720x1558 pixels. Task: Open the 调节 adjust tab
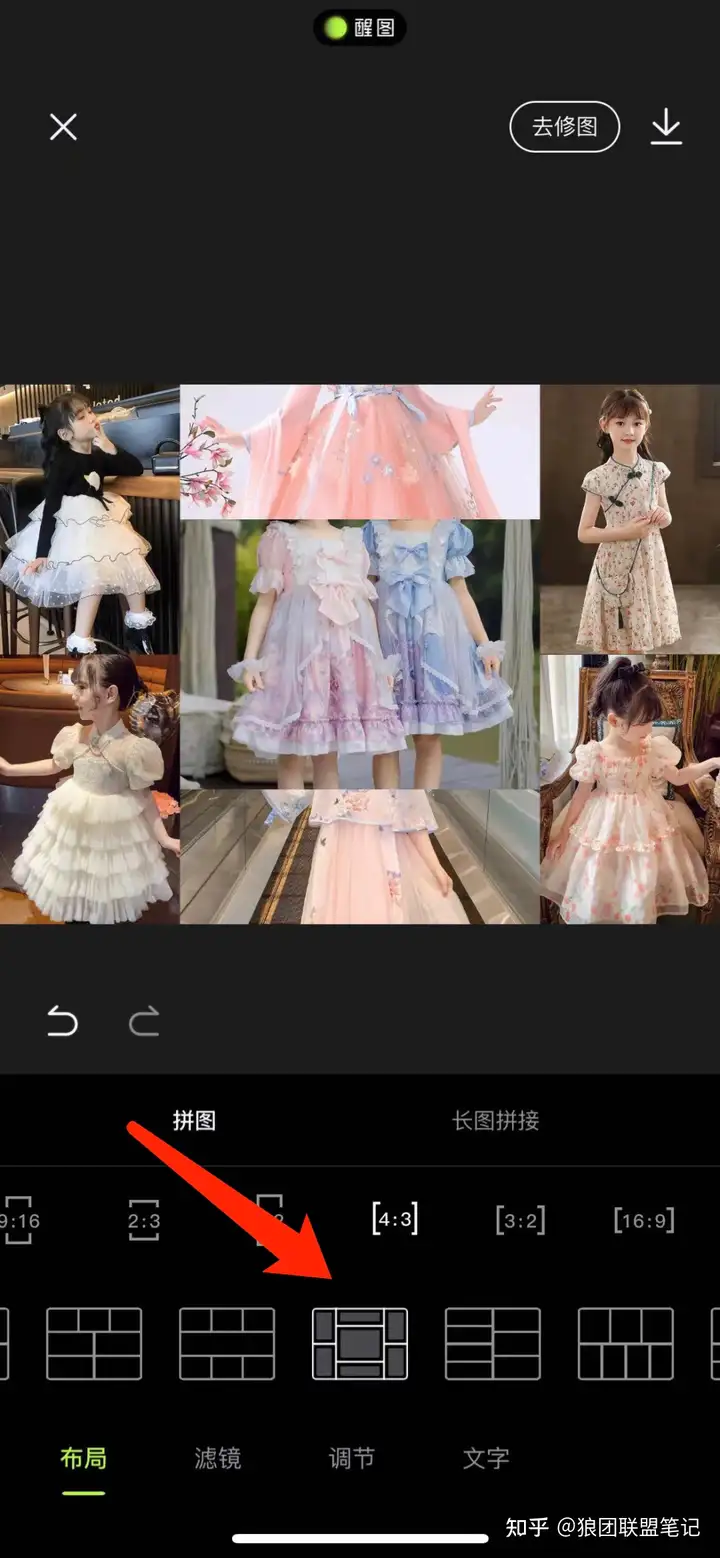351,1458
